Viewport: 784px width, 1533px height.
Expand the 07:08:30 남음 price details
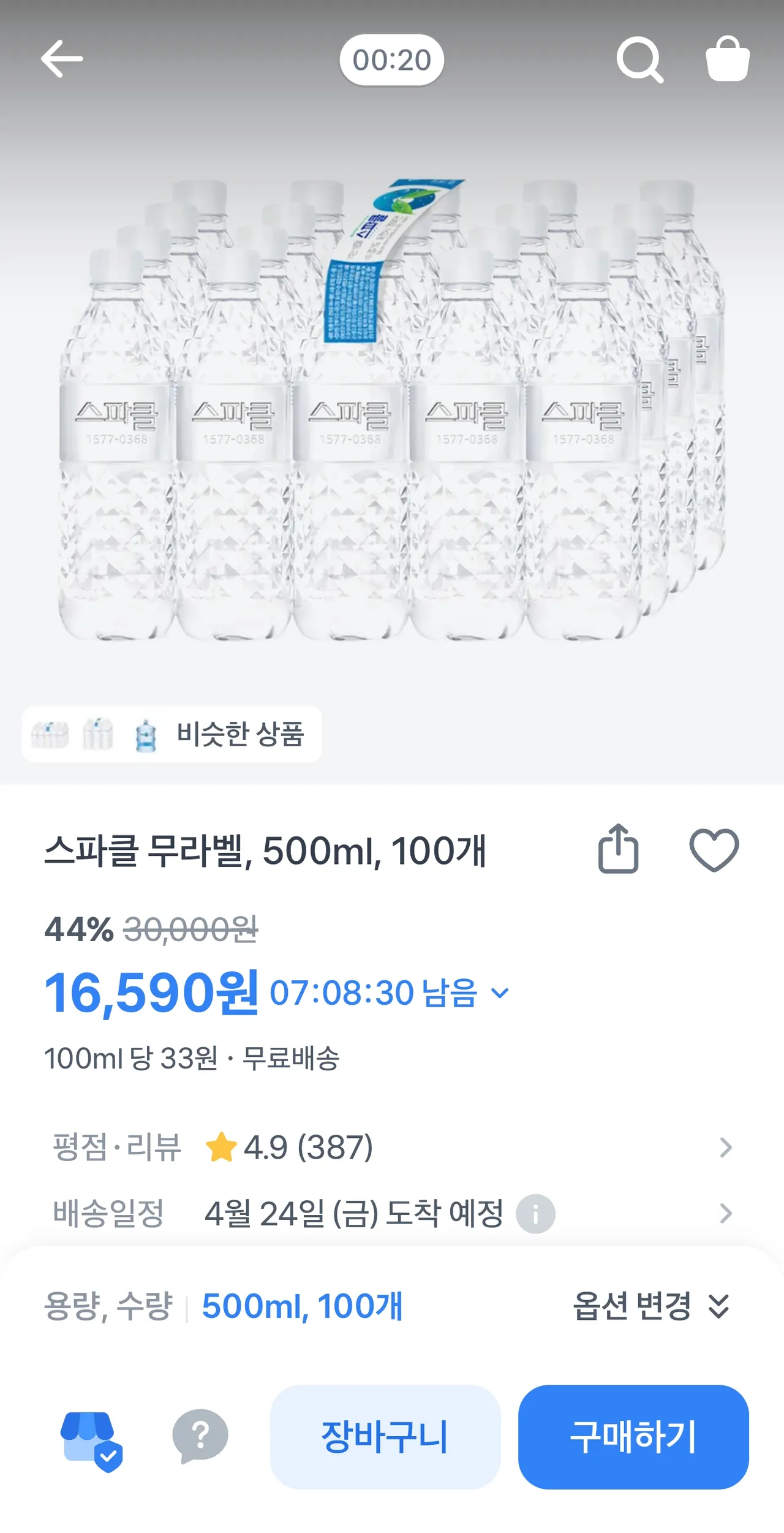500,993
